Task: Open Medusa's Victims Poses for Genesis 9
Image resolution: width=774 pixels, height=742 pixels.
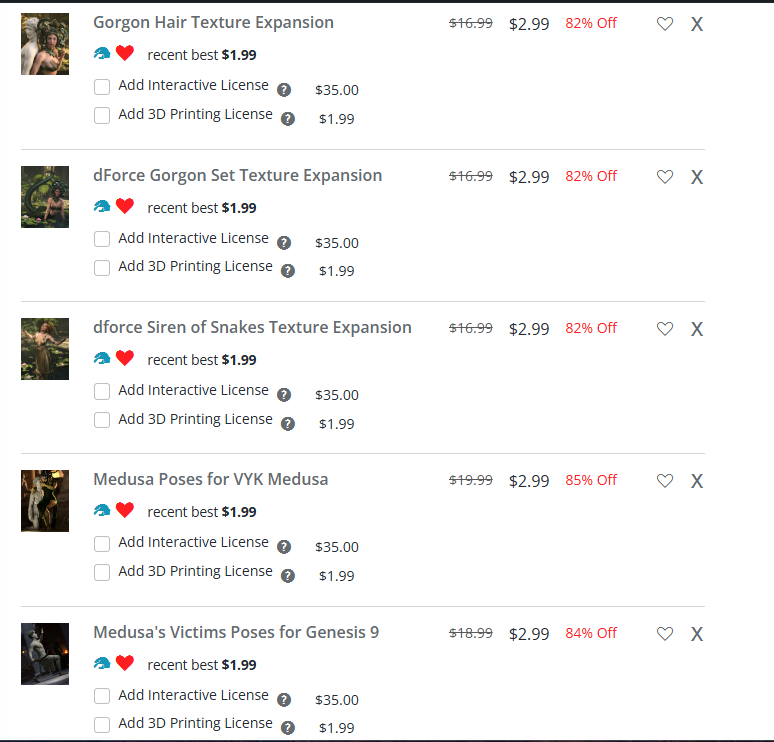Action: pyautogui.click(x=236, y=633)
